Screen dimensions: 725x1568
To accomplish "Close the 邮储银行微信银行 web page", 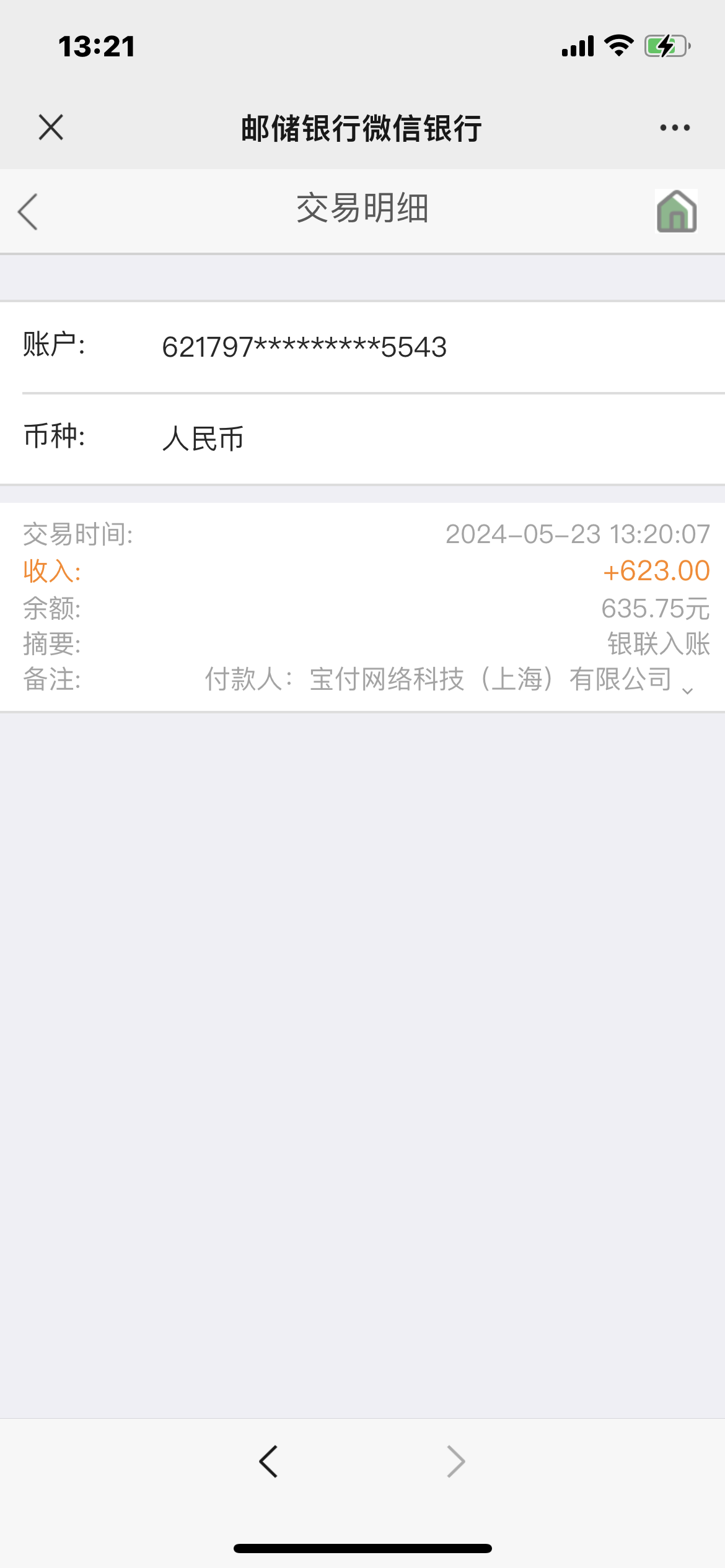I will tap(51, 128).
